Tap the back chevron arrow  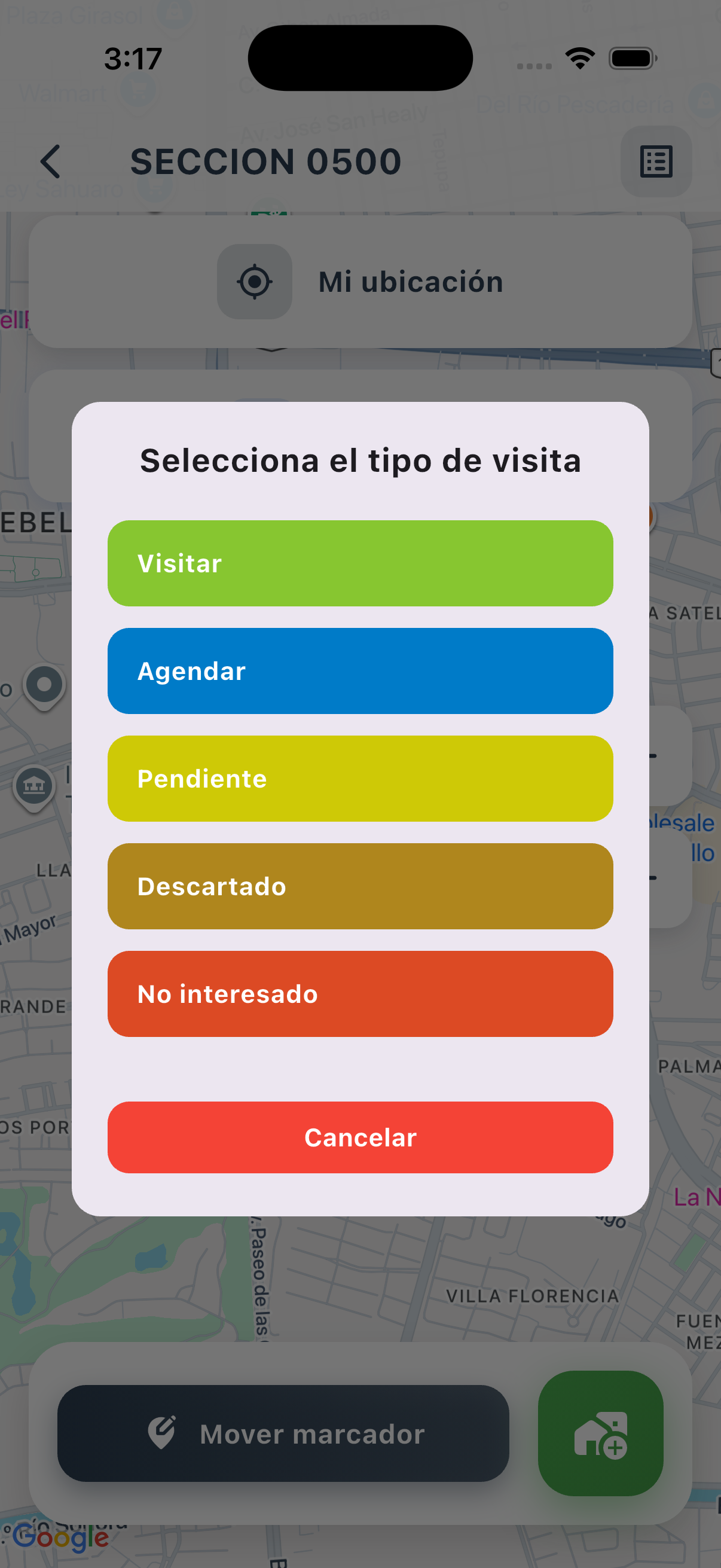coord(51,162)
